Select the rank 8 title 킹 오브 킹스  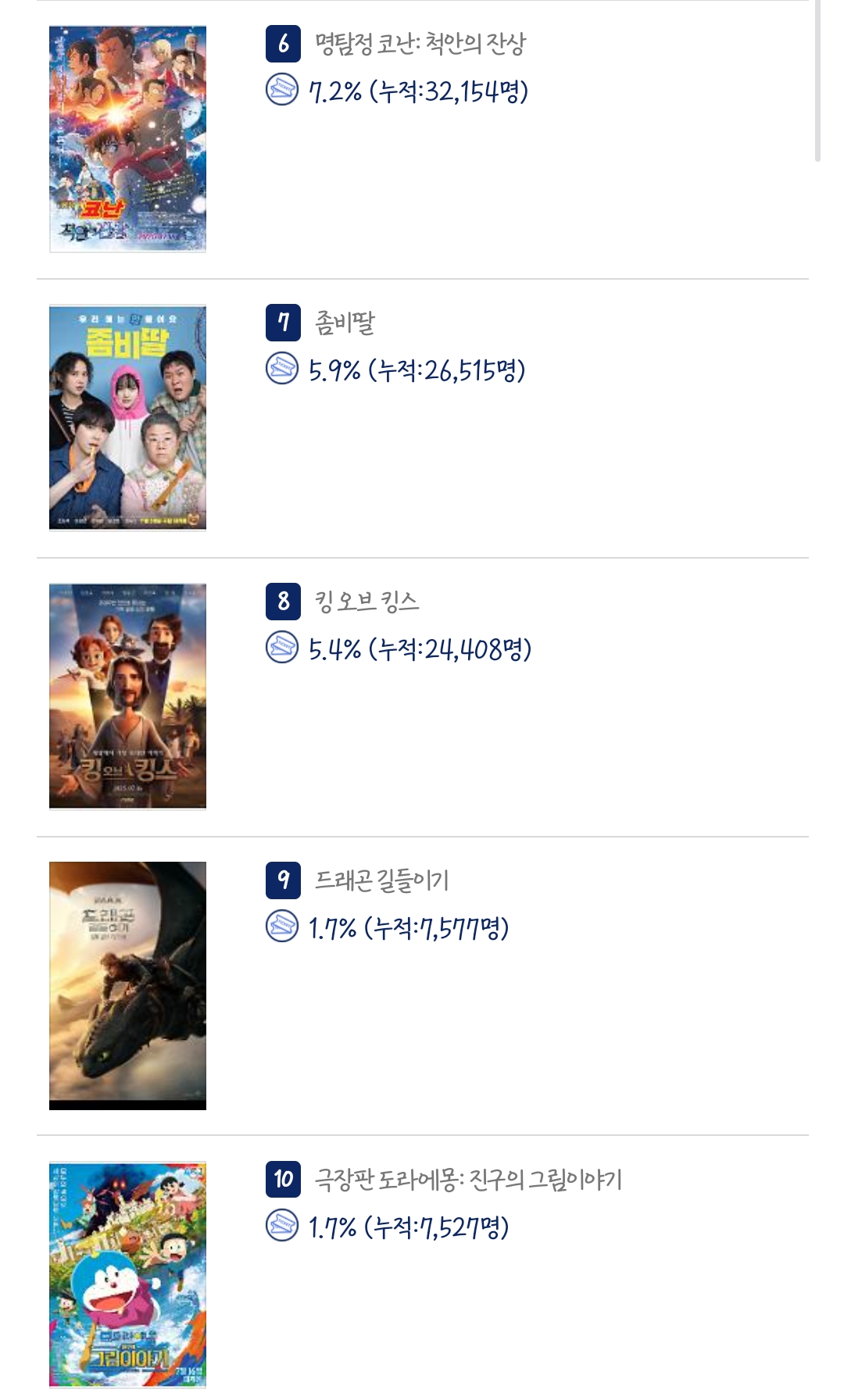click(x=367, y=602)
